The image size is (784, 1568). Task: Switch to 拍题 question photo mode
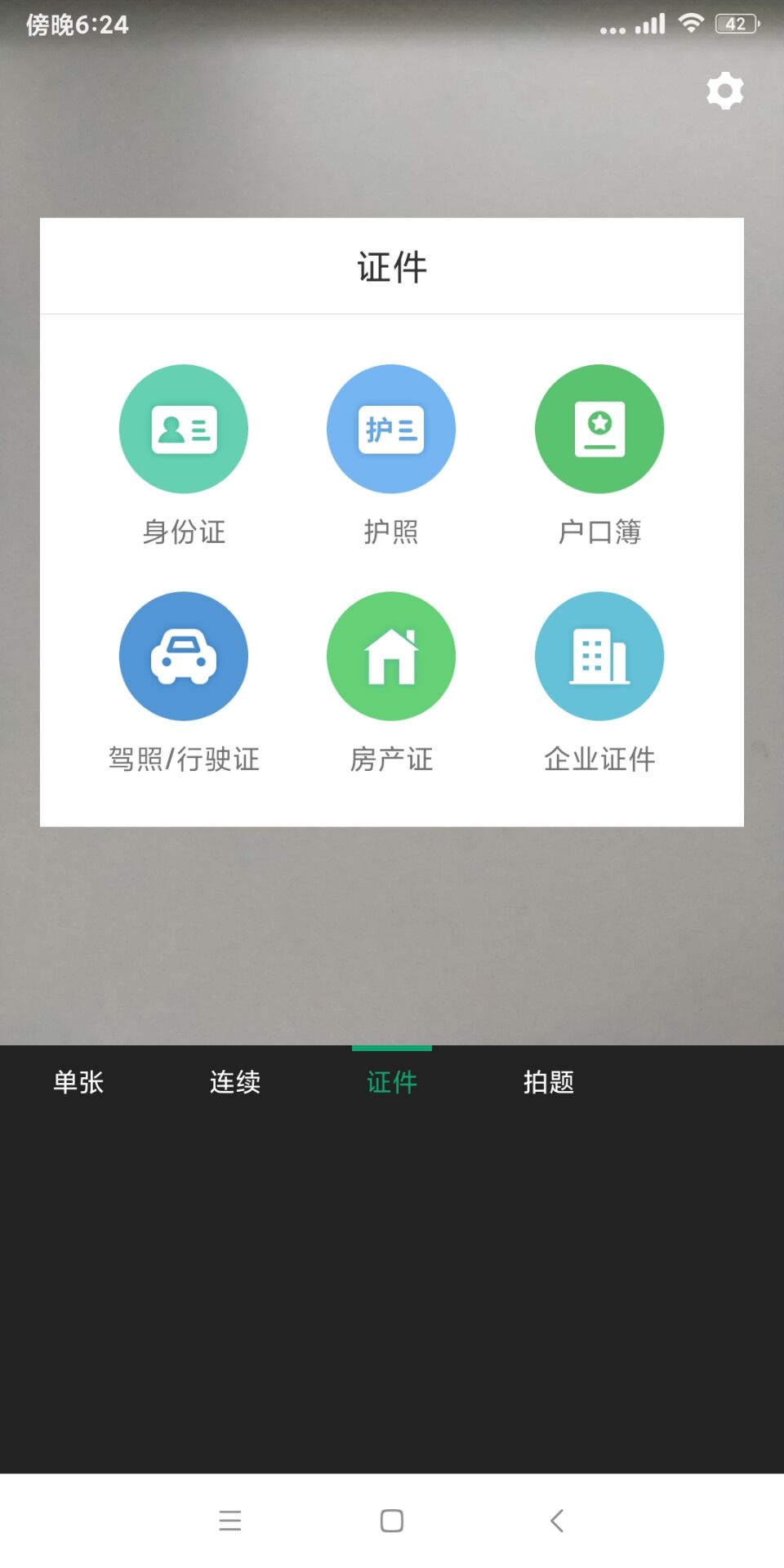click(549, 1082)
